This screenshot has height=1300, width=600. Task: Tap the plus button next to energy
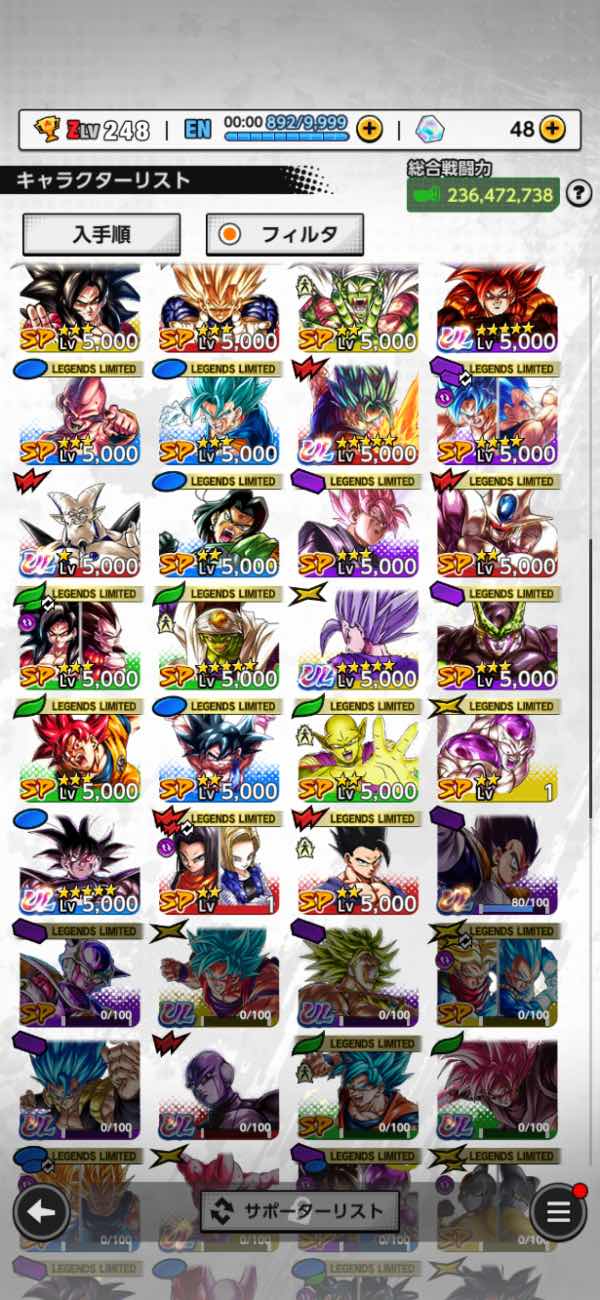[x=369, y=129]
